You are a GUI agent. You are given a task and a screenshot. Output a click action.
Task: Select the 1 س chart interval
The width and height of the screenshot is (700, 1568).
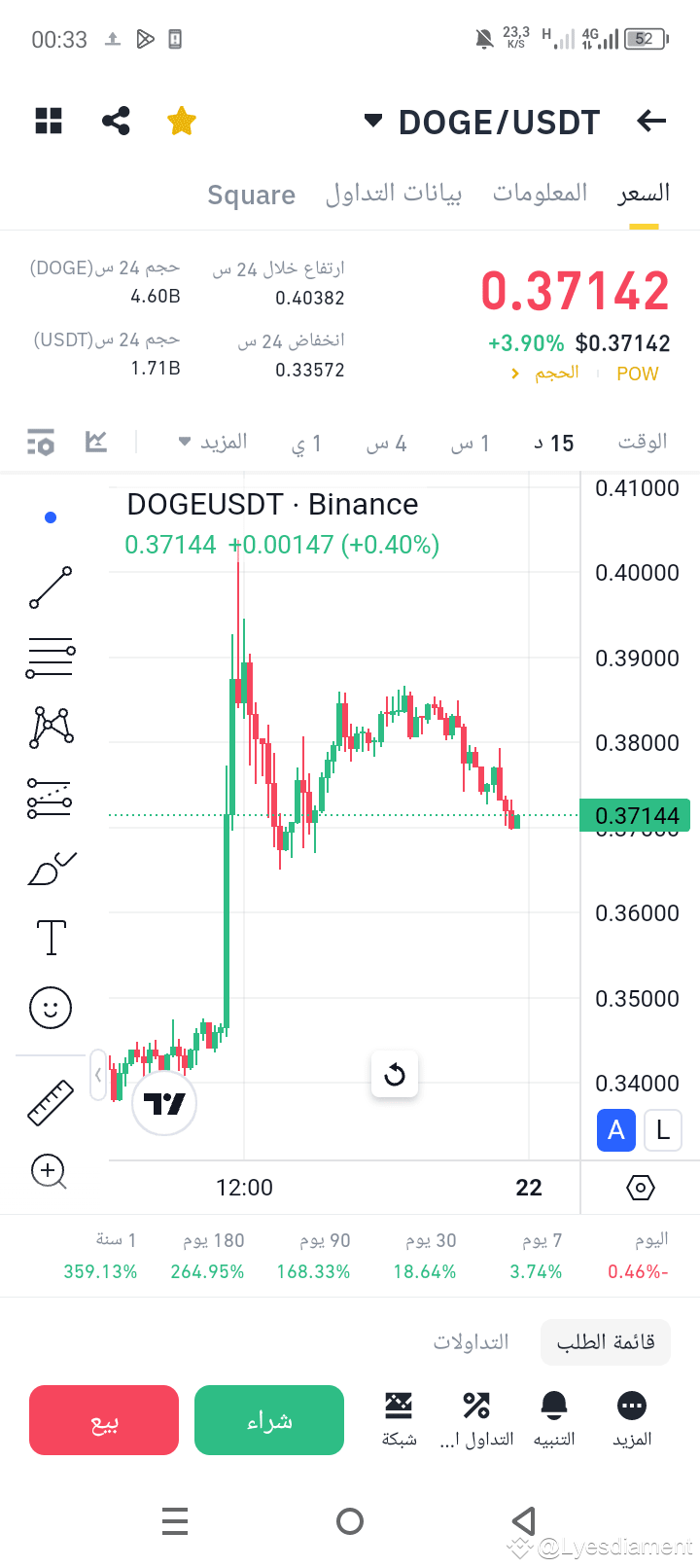tap(471, 444)
